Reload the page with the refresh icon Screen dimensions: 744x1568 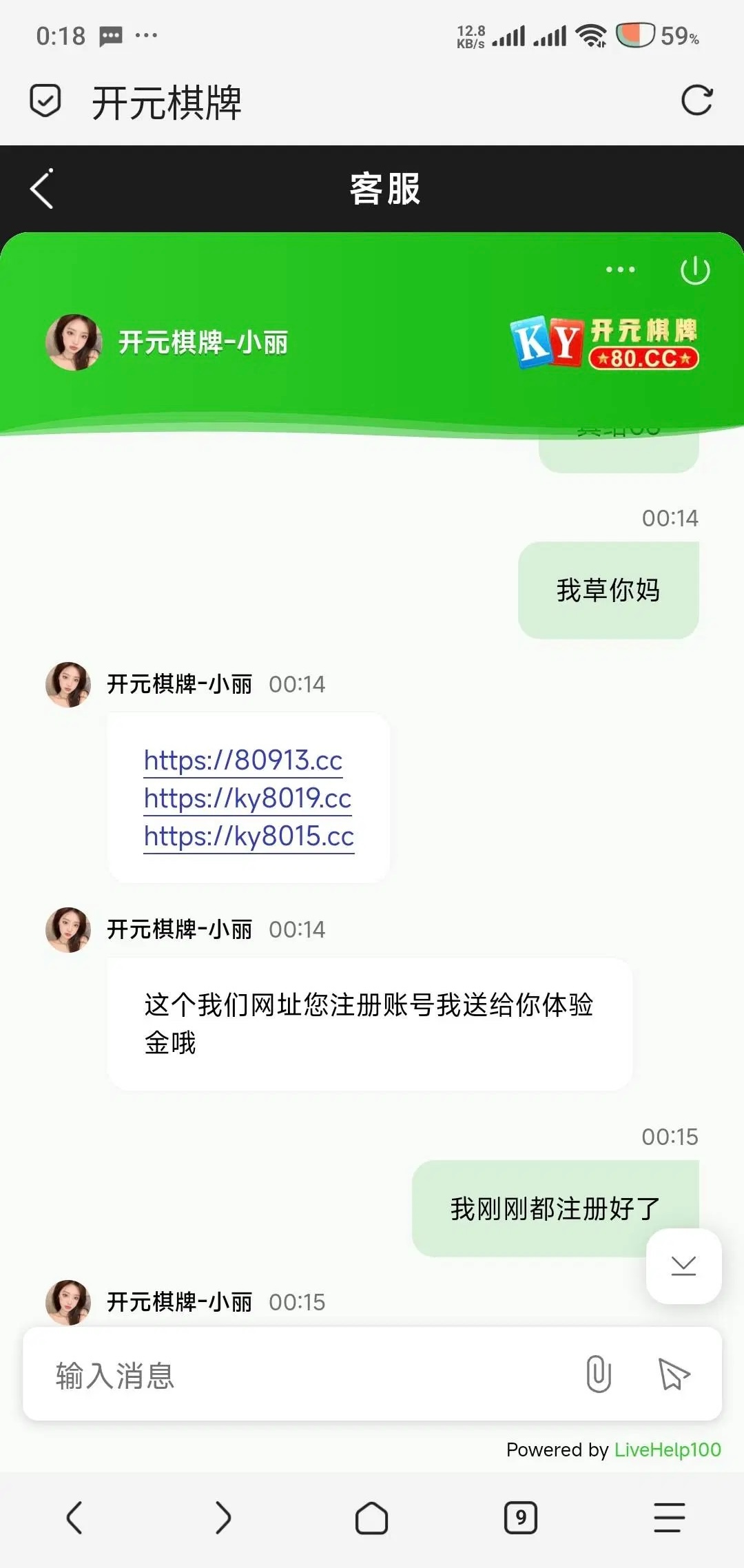pos(696,101)
